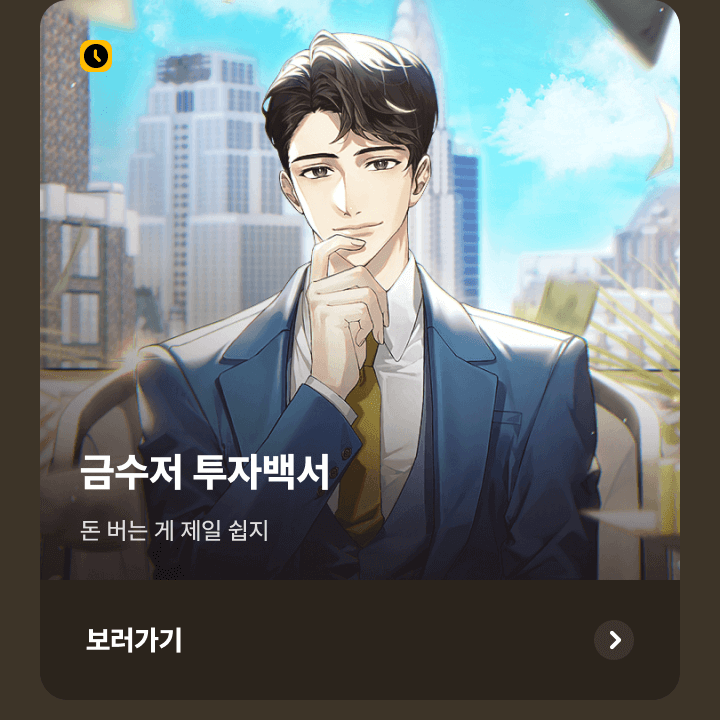Tap the 보러가기 arrow button

coord(614,640)
